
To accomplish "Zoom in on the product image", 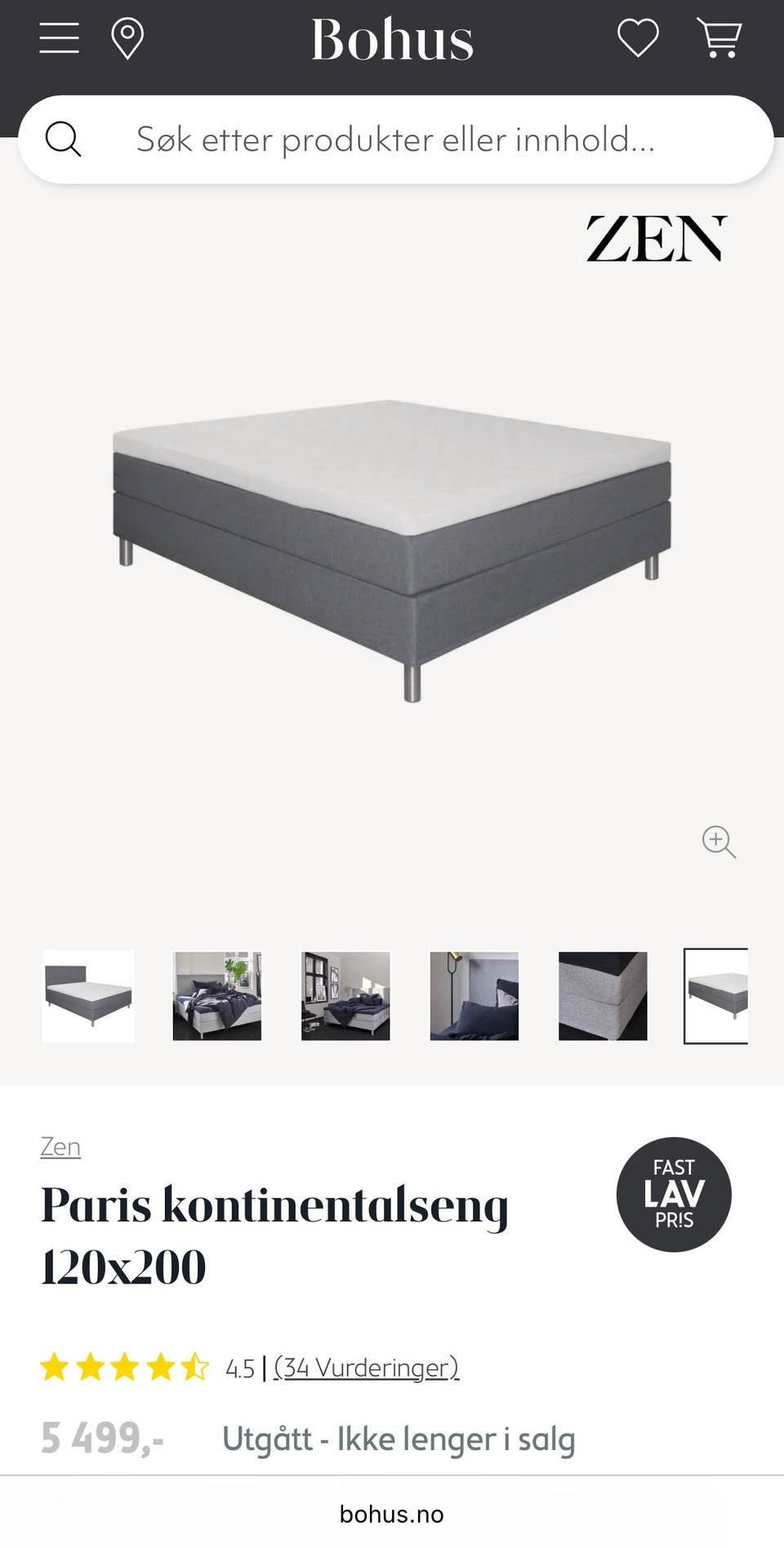I will [x=719, y=841].
